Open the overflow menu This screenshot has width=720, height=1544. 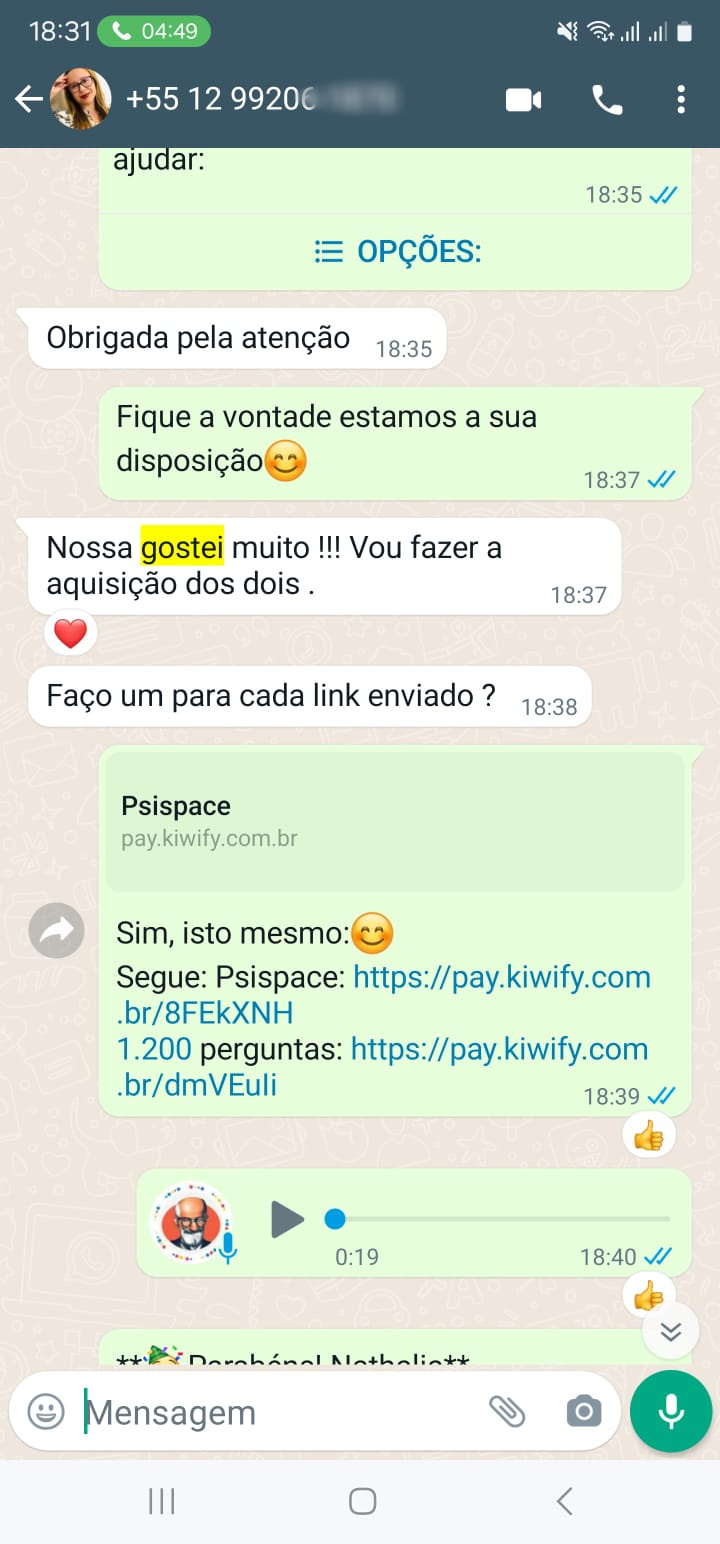(x=681, y=100)
